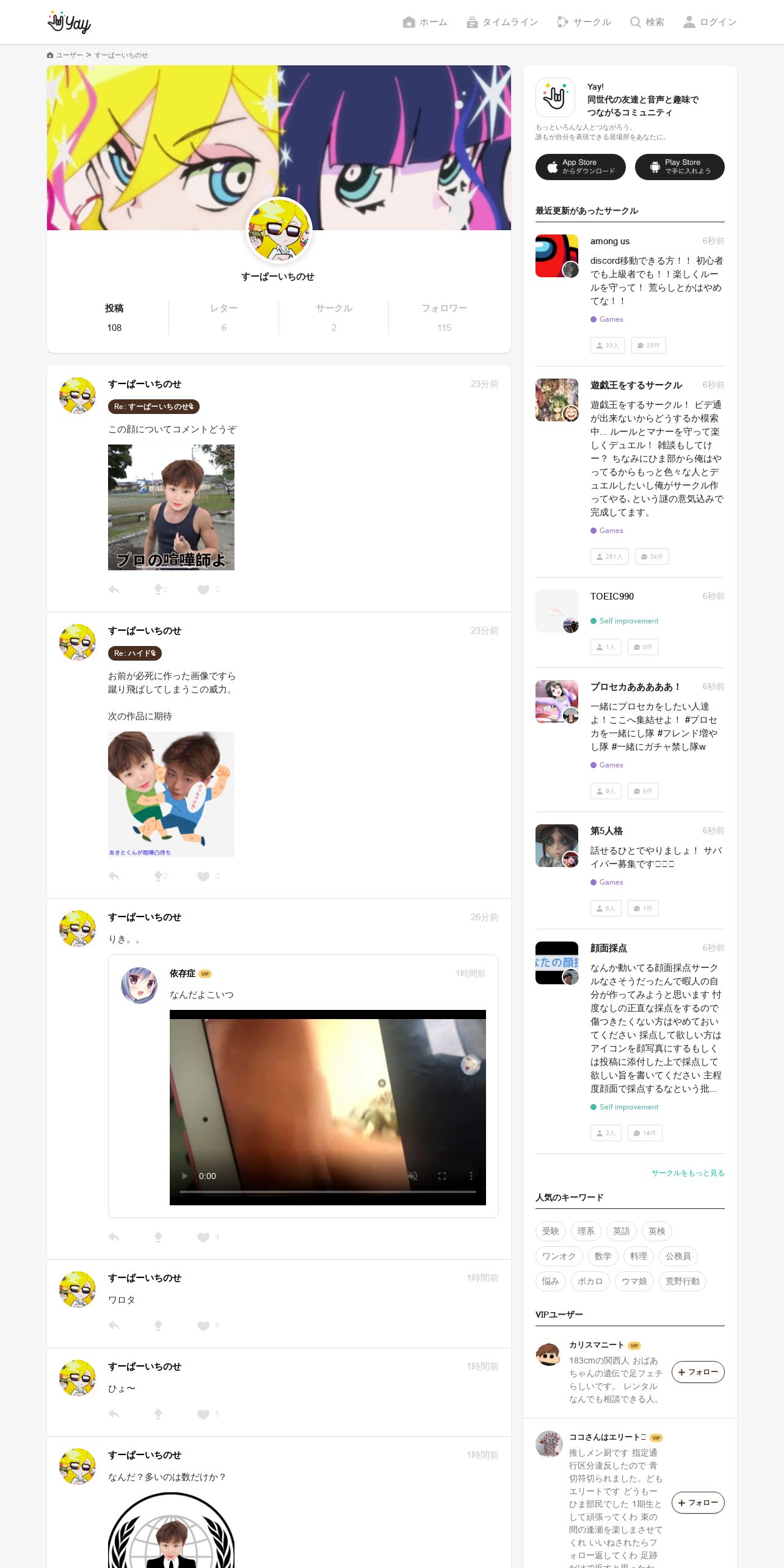784x1568 pixels.
Task: Switch to the レター tab
Action: click(224, 318)
